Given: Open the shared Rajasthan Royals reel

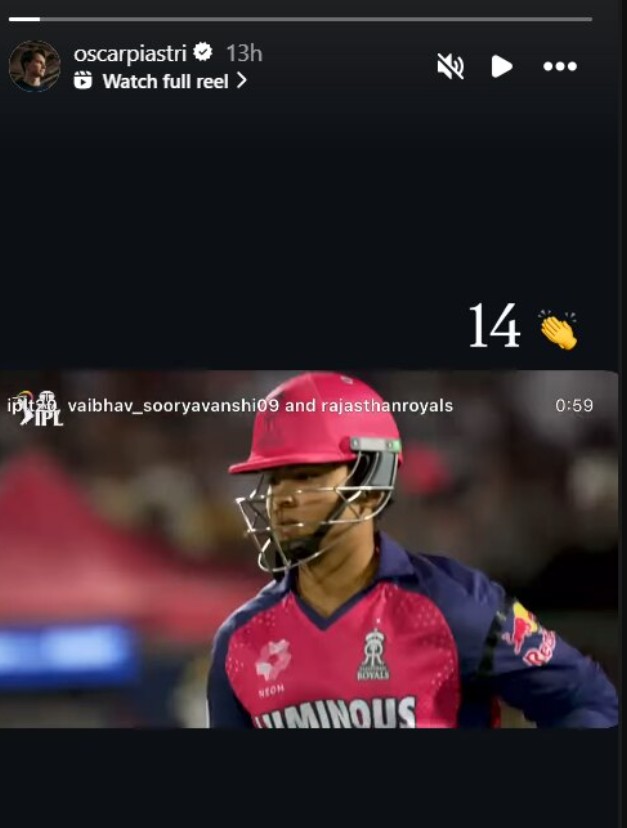Looking at the screenshot, I should click(308, 548).
